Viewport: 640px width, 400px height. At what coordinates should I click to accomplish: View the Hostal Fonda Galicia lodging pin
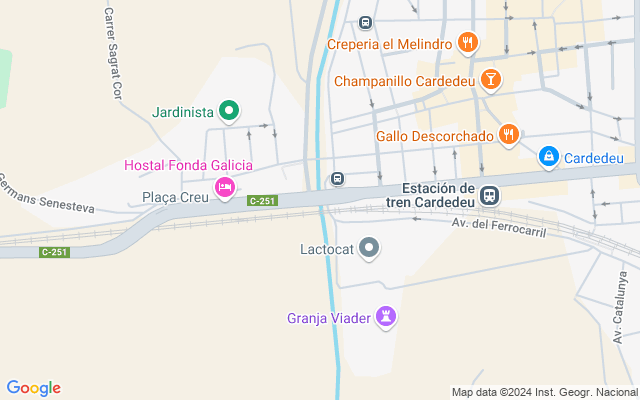[225, 187]
